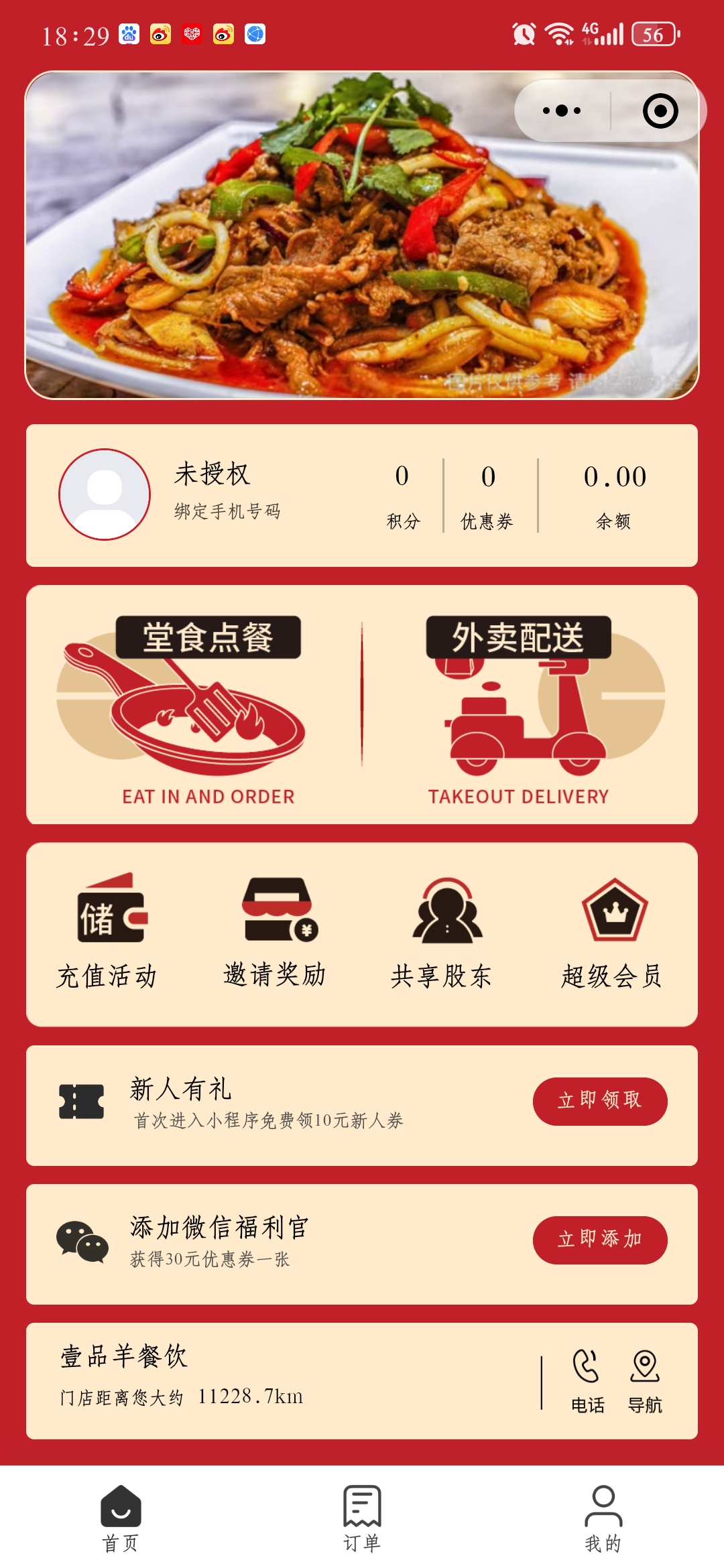Image resolution: width=724 pixels, height=1568 pixels.
Task: Open the mini program three-dot menu
Action: click(x=562, y=111)
